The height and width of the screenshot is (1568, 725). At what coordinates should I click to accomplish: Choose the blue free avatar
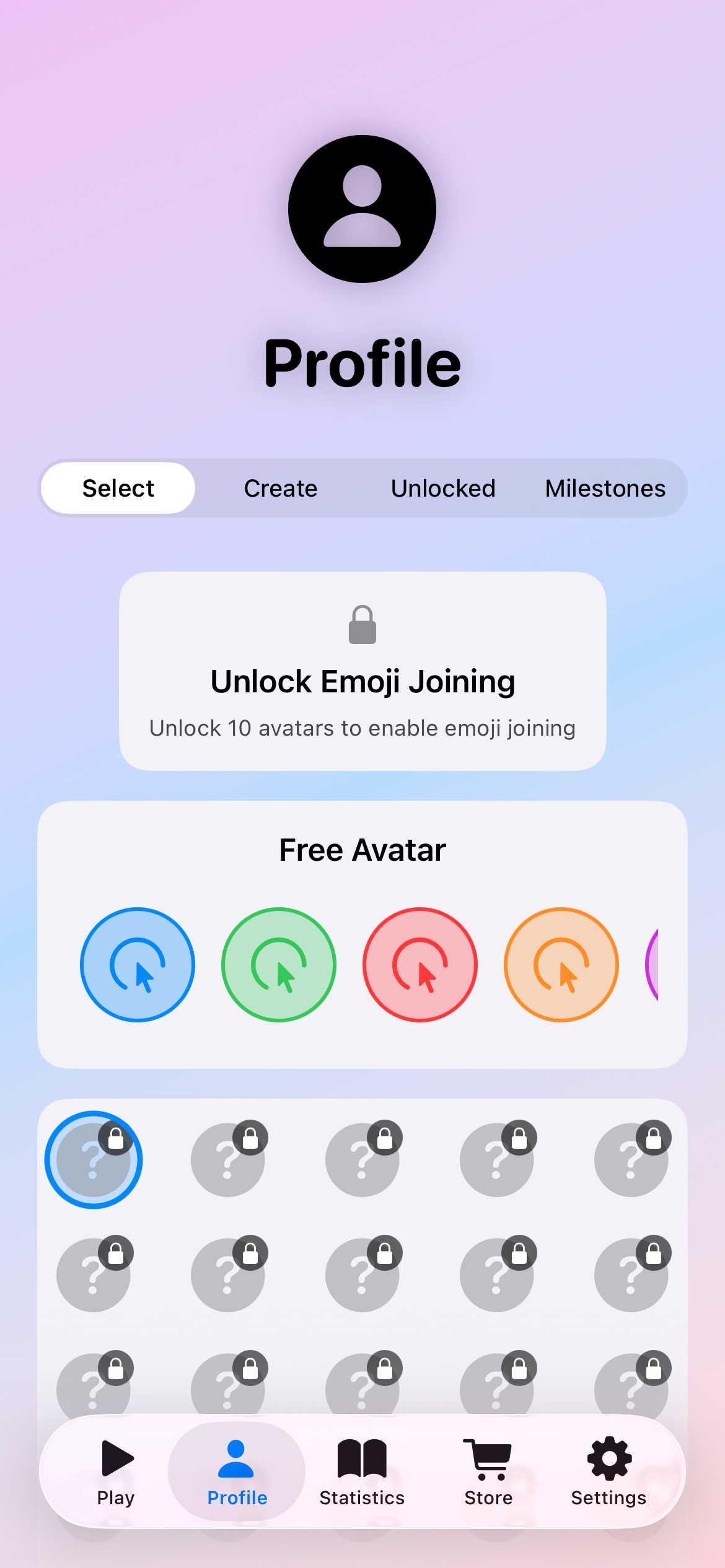pyautogui.click(x=138, y=965)
